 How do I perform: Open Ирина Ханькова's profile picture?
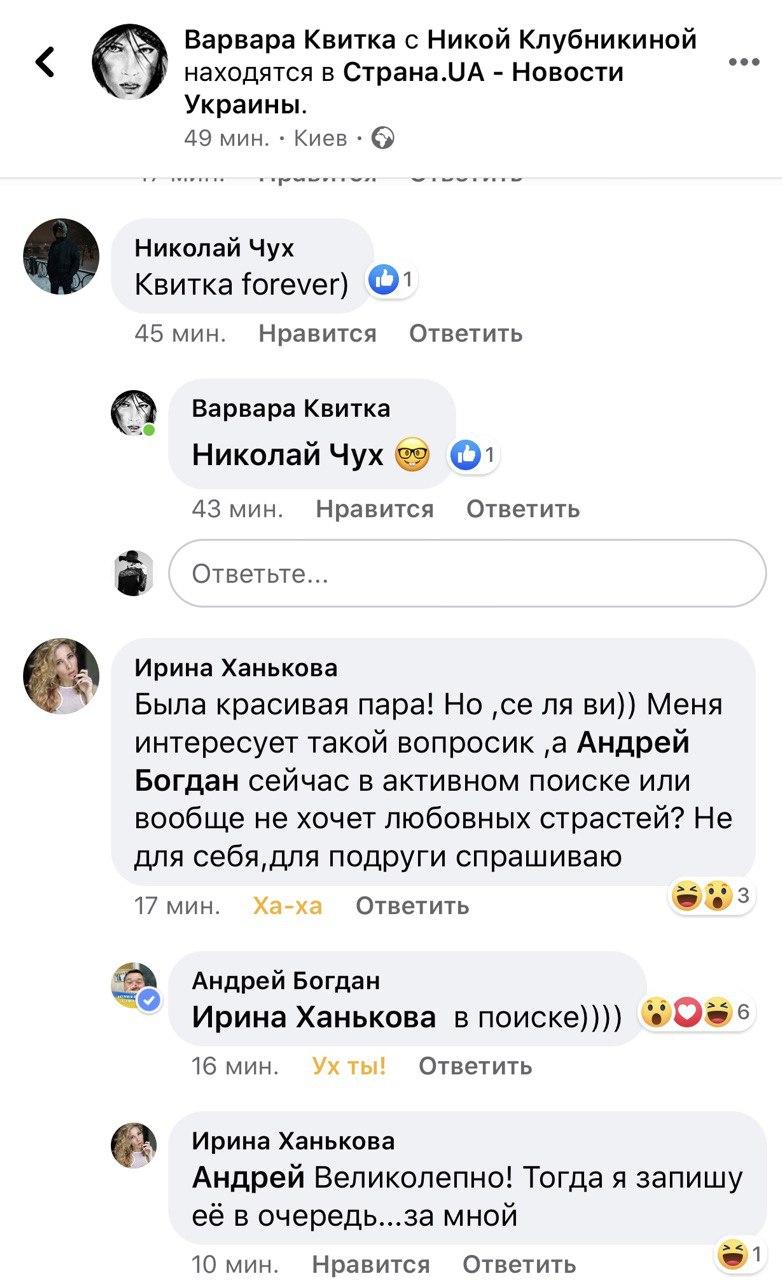tap(61, 676)
